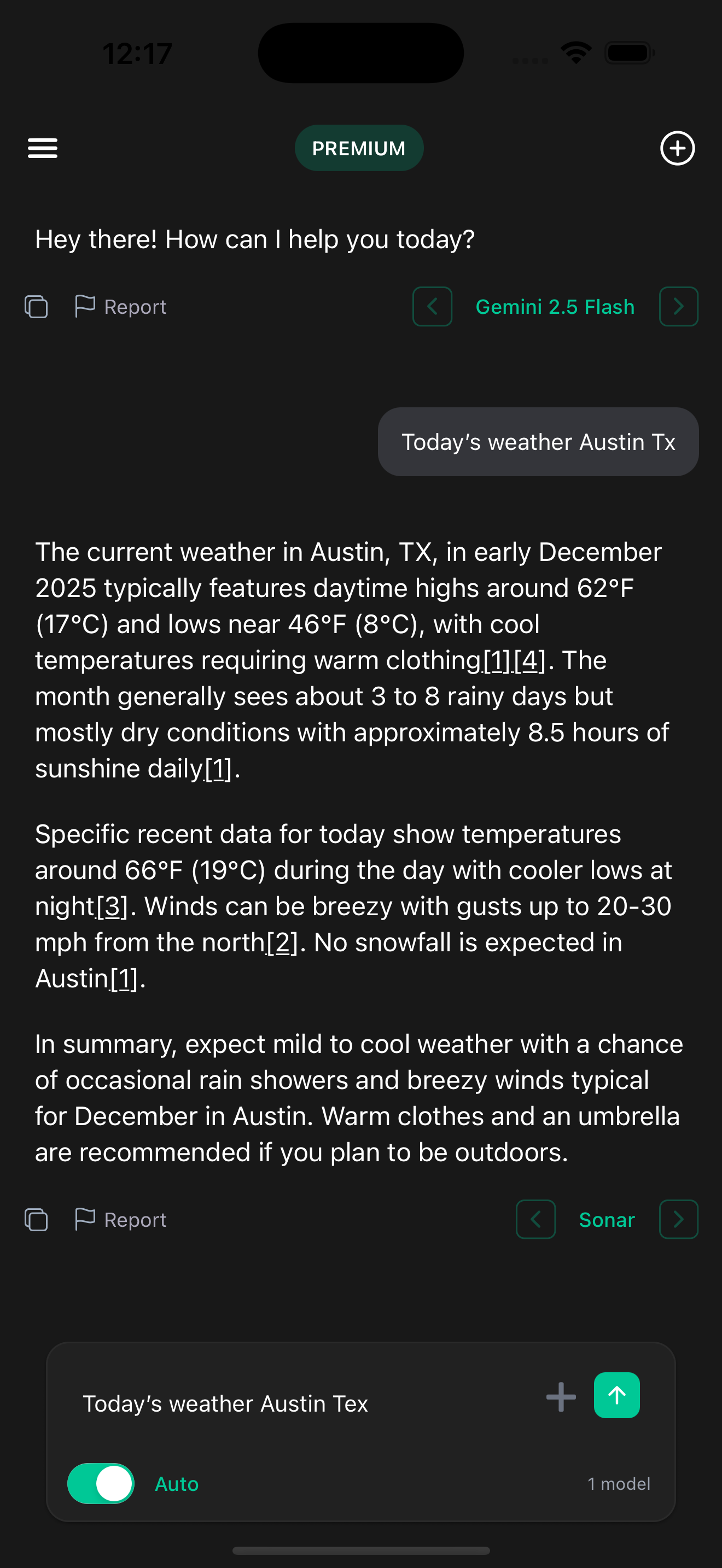Open citation [2] after north

(x=282, y=943)
